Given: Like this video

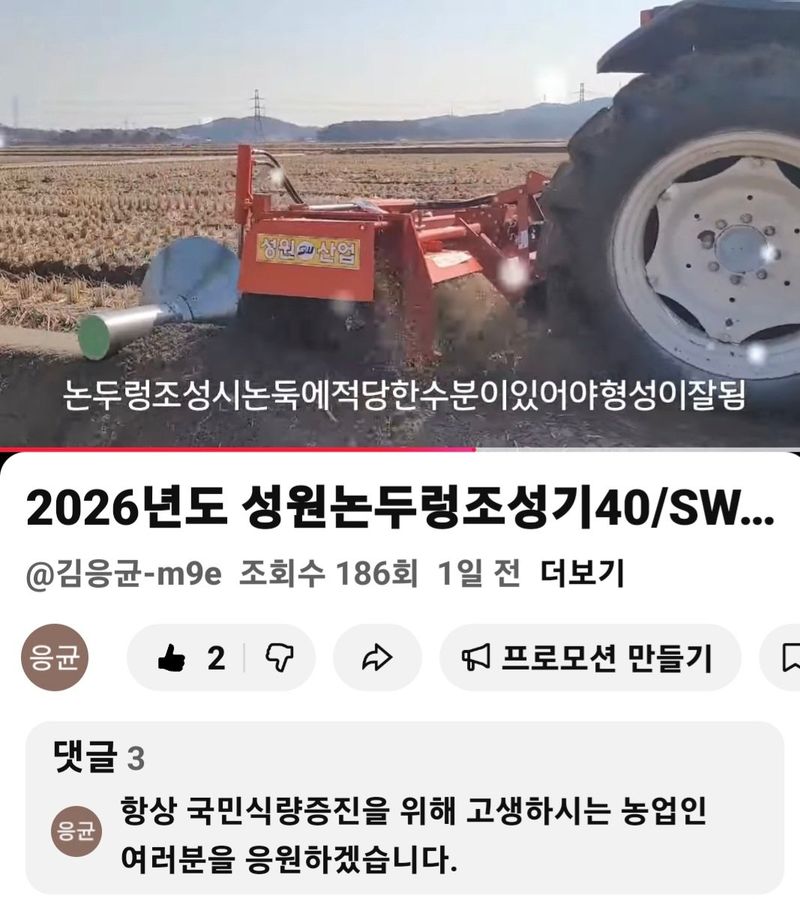Looking at the screenshot, I should pos(190,657).
